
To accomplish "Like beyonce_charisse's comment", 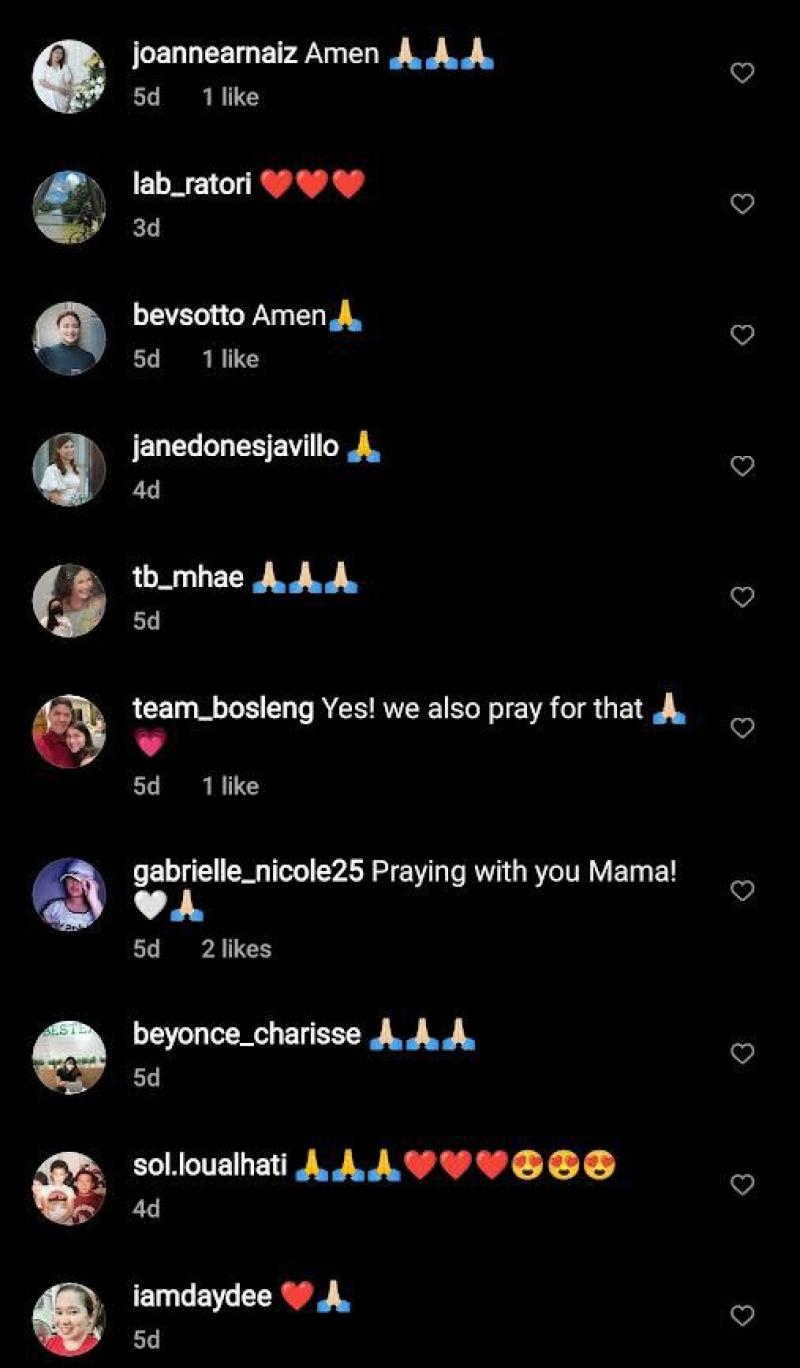I will pyautogui.click(x=742, y=1053).
